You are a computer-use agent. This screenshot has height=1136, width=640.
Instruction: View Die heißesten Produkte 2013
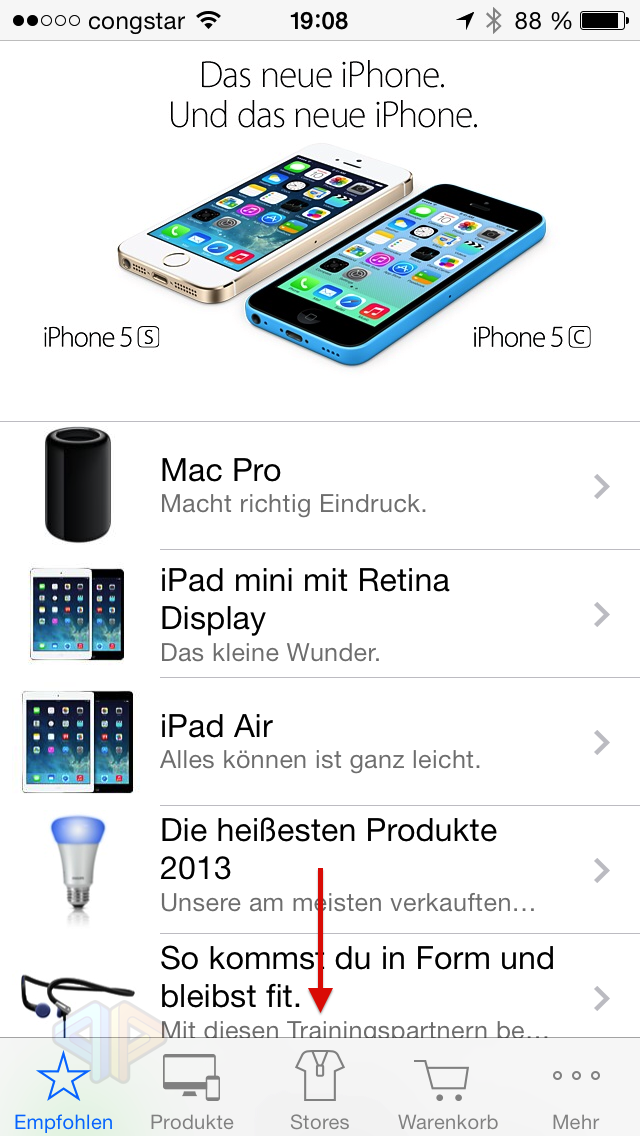tap(320, 869)
